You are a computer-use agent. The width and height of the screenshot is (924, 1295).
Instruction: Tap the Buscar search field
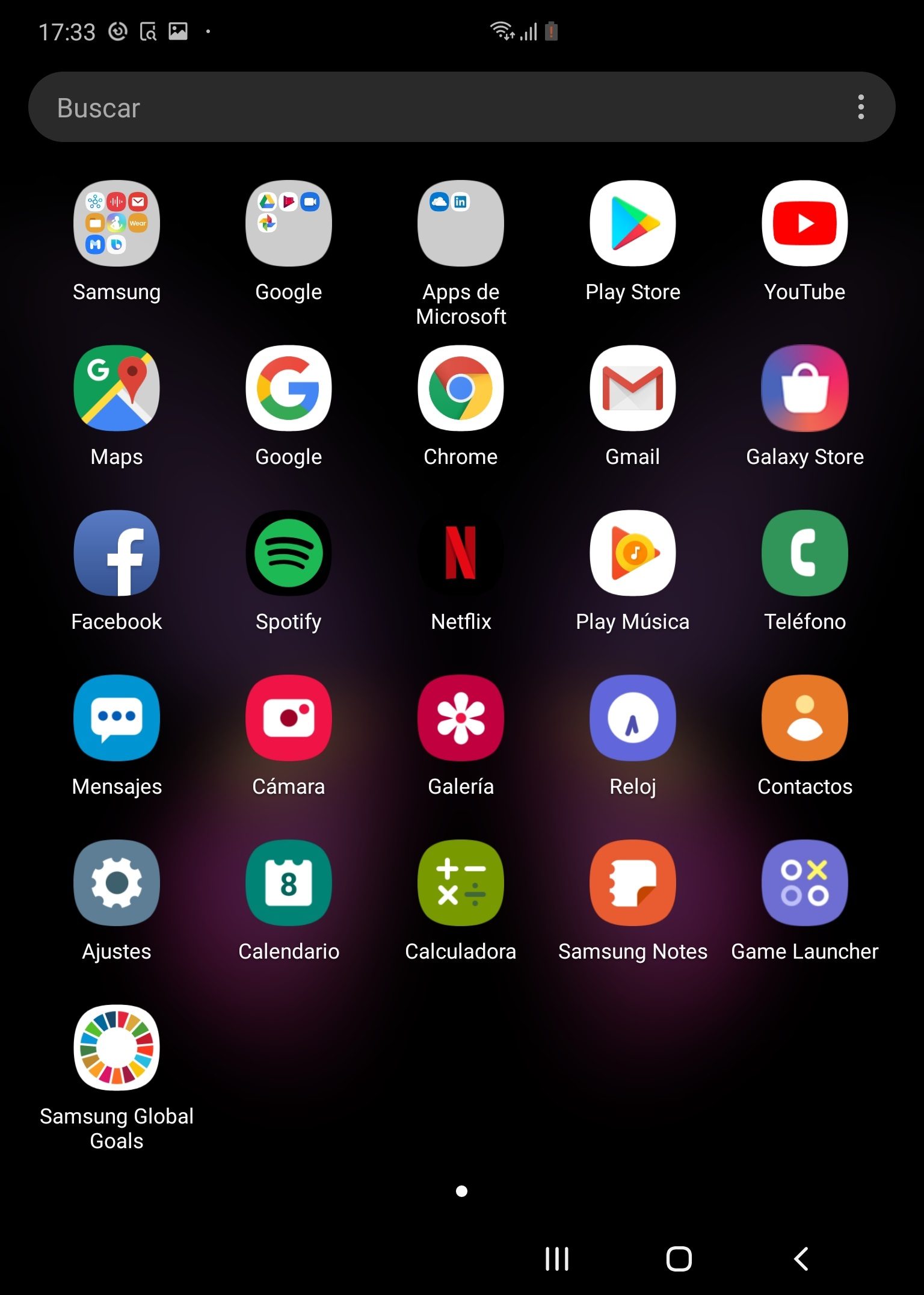coord(421,108)
